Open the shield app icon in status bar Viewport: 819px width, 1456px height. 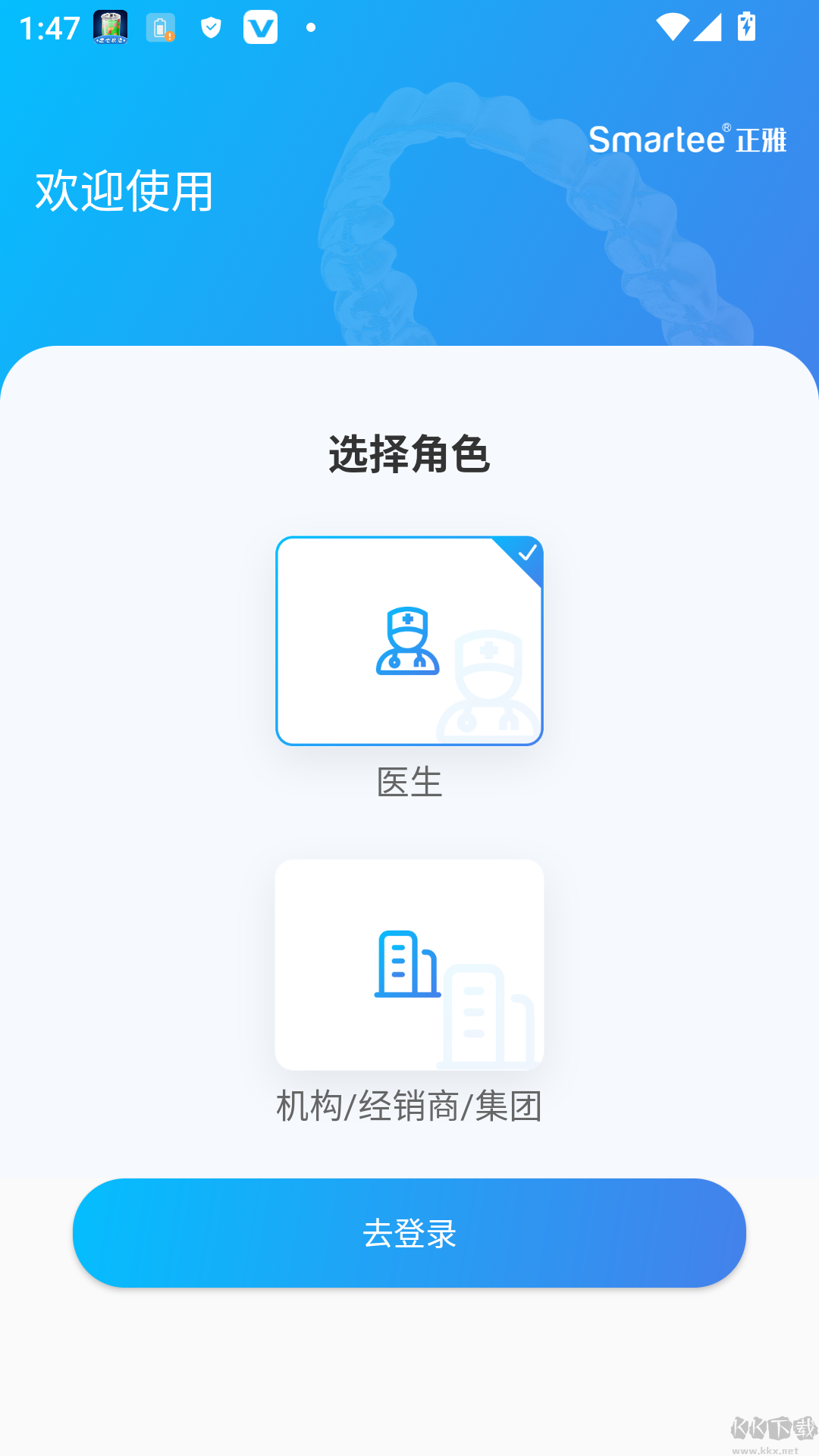(x=212, y=27)
